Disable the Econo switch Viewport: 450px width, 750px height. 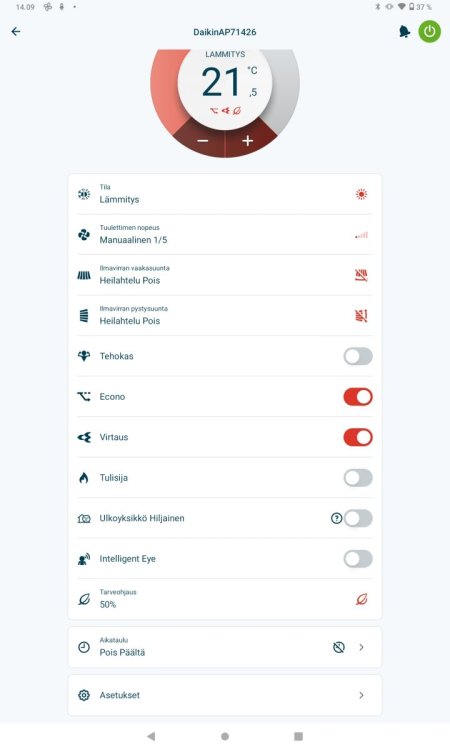(358, 397)
